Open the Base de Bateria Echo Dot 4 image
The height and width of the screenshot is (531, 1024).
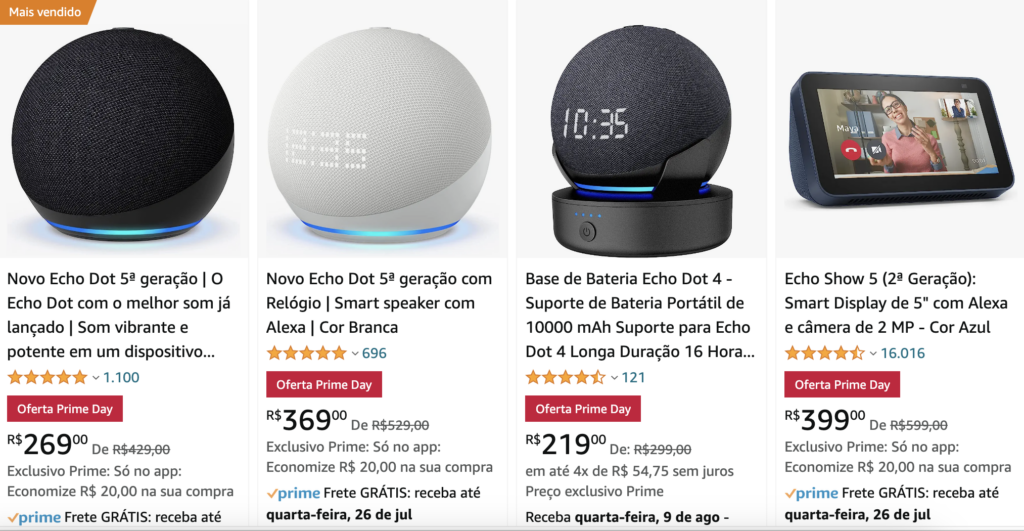640,135
